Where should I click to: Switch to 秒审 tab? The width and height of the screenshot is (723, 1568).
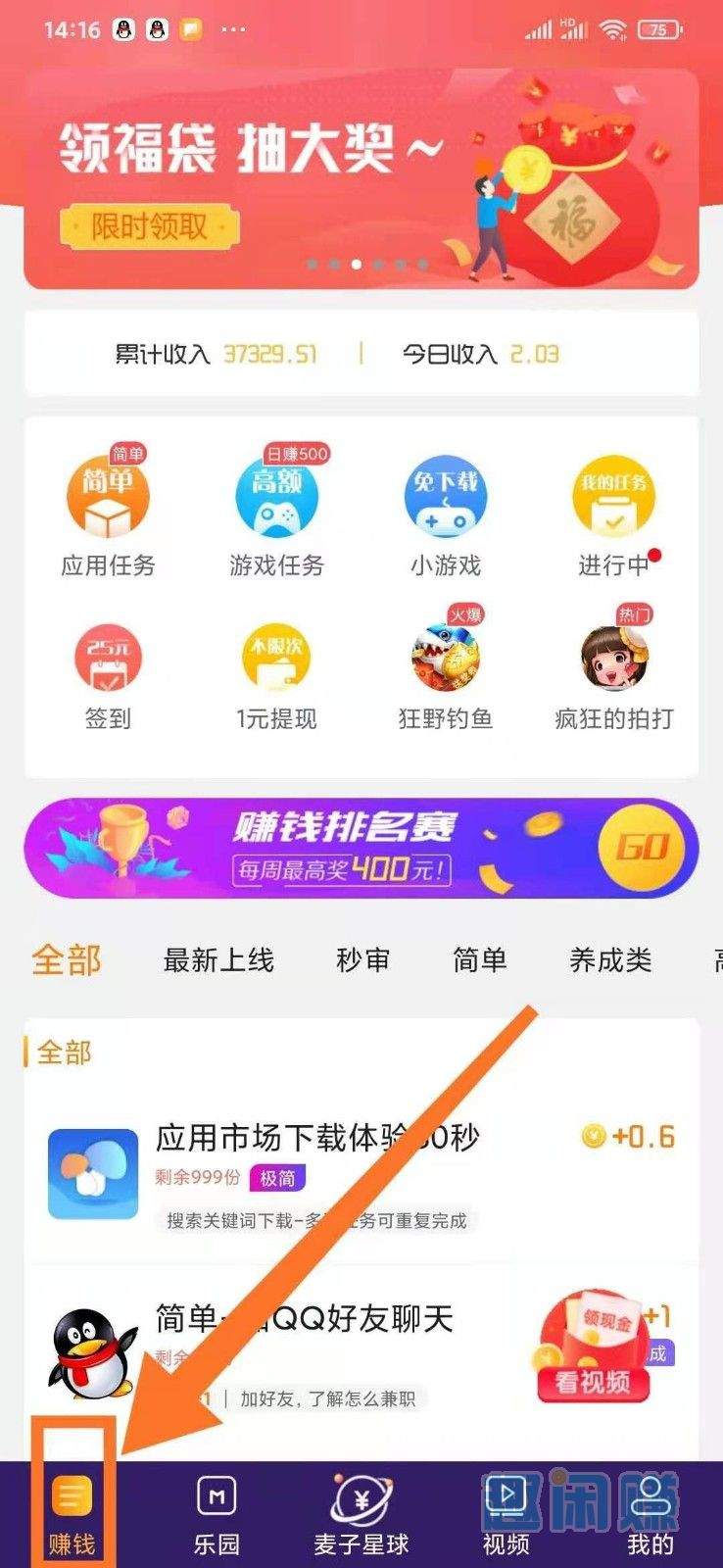362,960
